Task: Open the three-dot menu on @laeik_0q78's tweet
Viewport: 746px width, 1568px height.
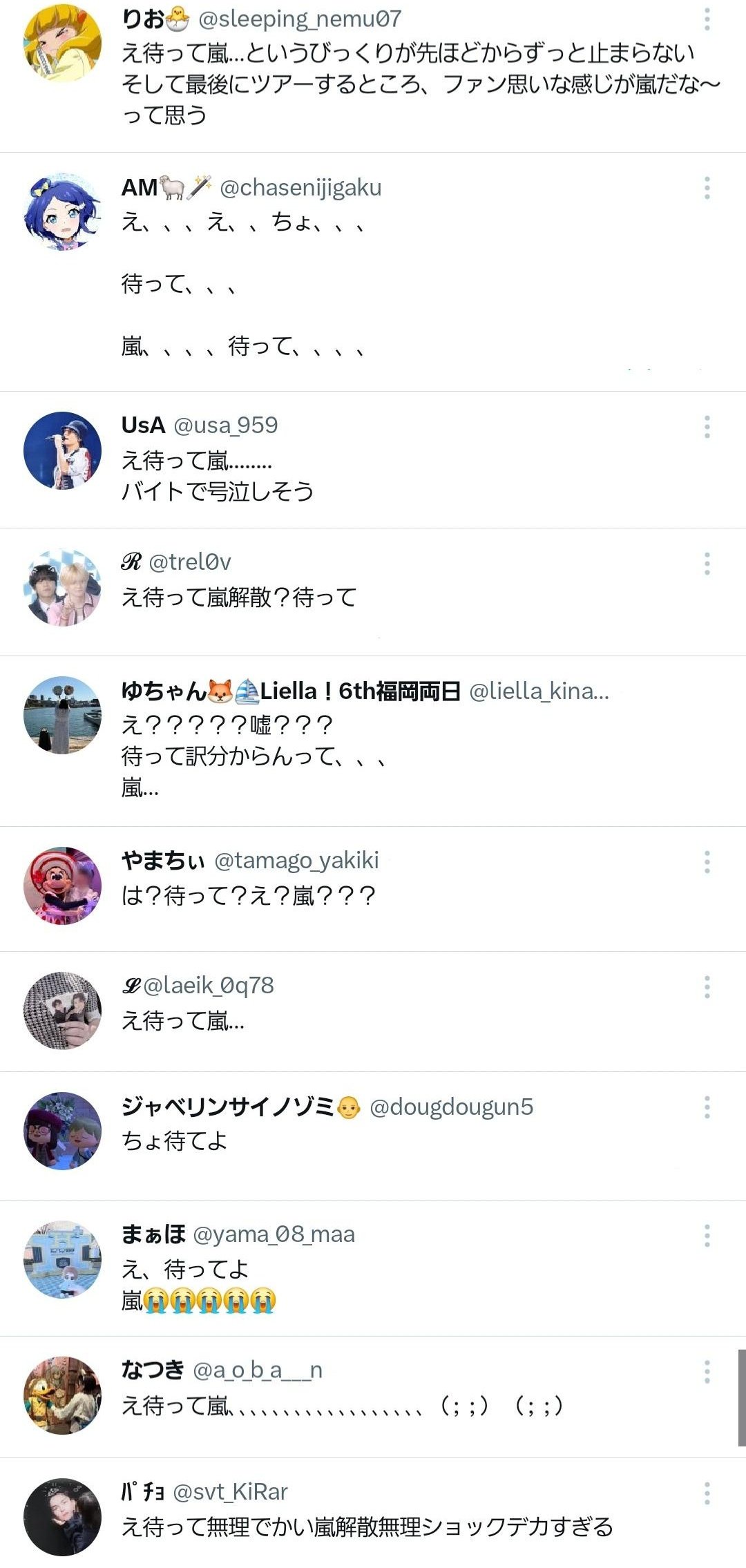Action: point(707,987)
